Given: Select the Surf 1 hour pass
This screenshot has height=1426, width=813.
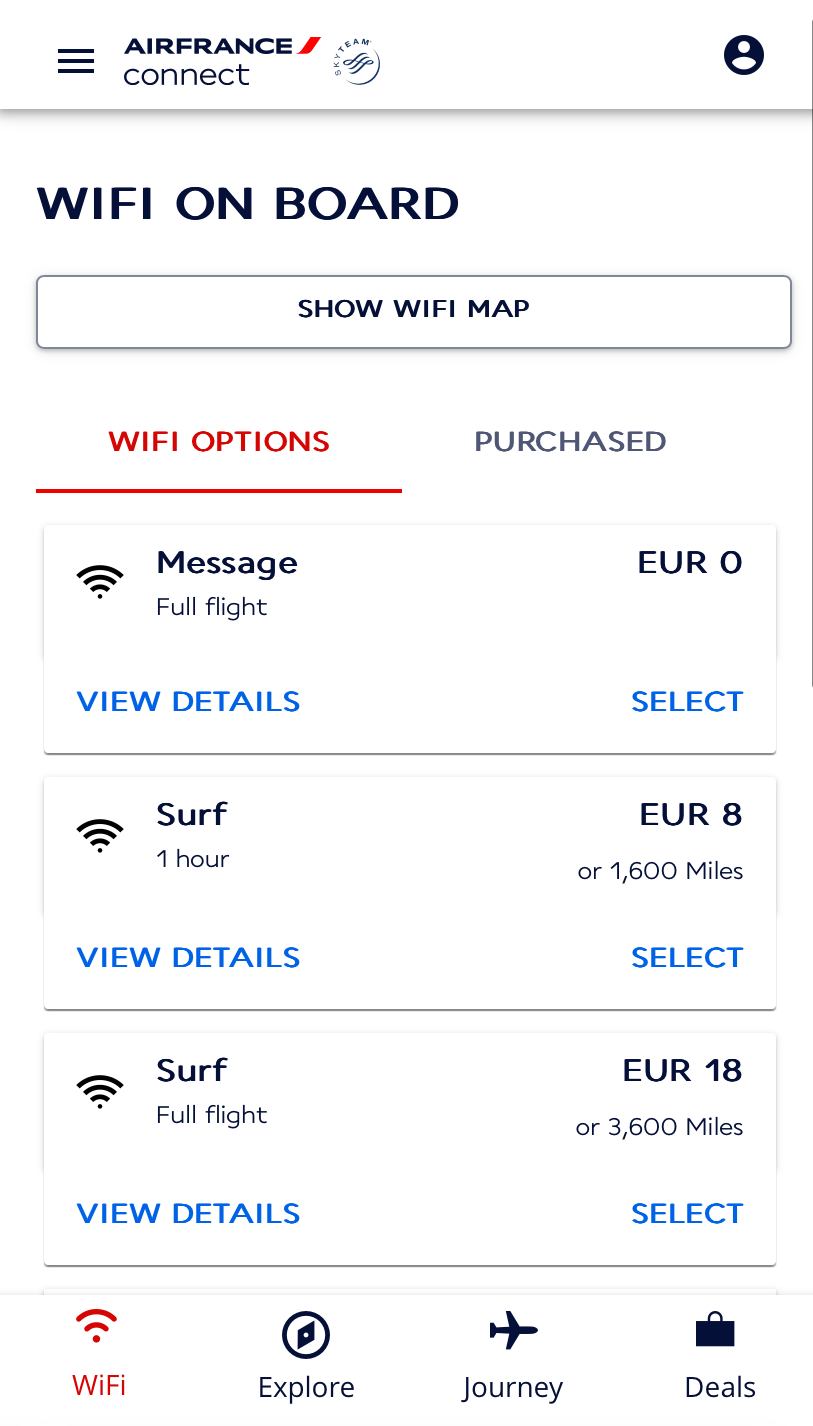Looking at the screenshot, I should point(687,958).
